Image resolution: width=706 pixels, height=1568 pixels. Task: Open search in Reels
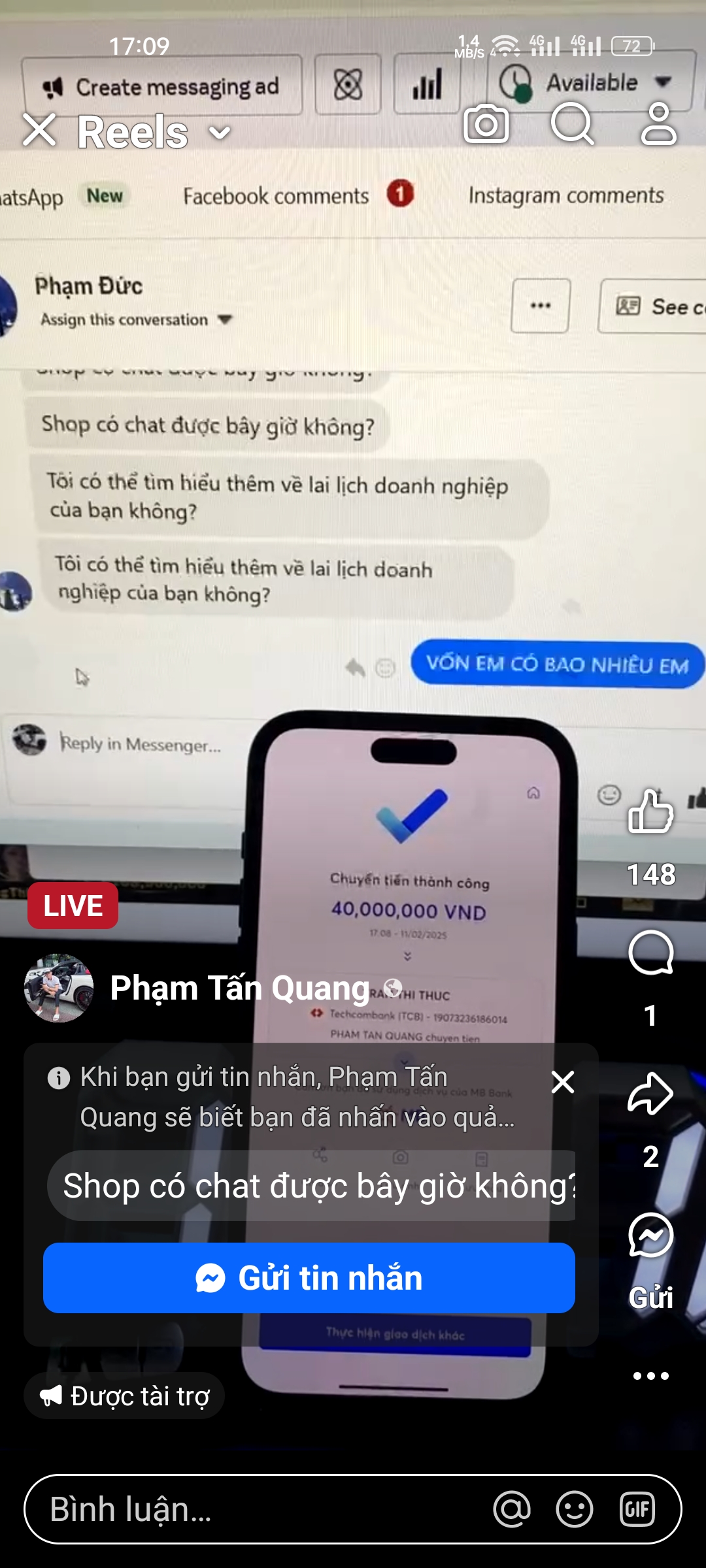(573, 124)
